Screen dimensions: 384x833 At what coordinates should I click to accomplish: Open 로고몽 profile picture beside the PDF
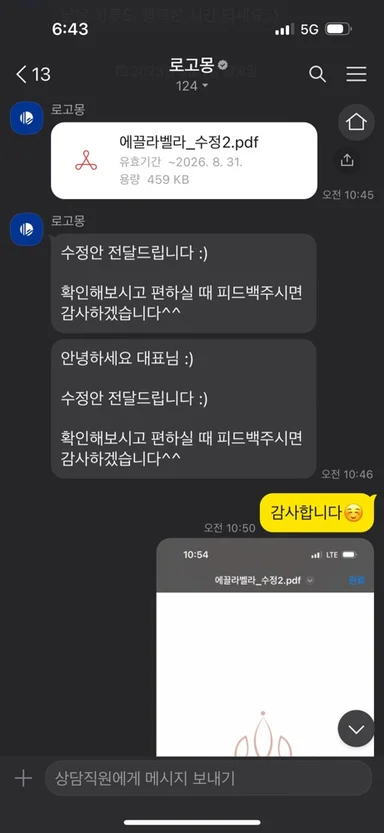point(27,118)
